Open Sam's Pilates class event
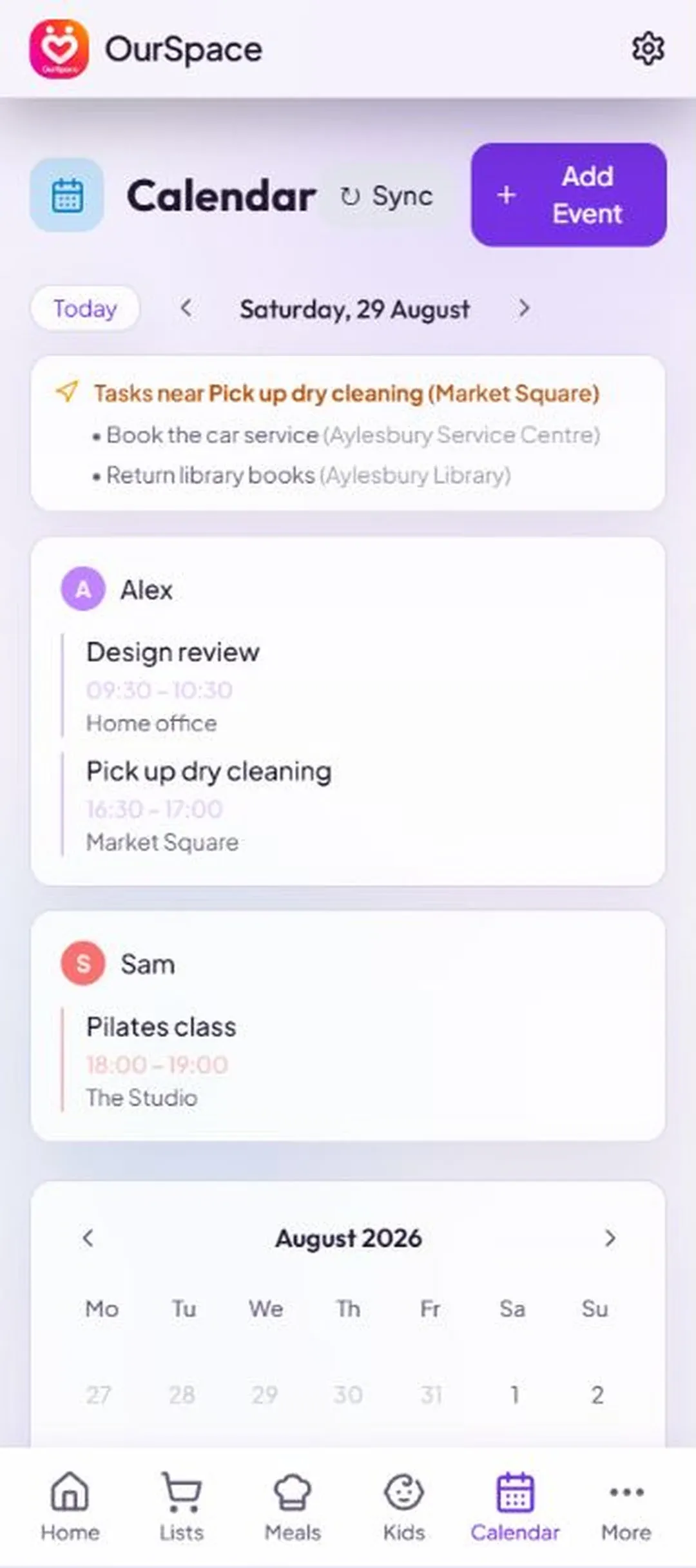Image resolution: width=696 pixels, height=1568 pixels. [x=348, y=1060]
